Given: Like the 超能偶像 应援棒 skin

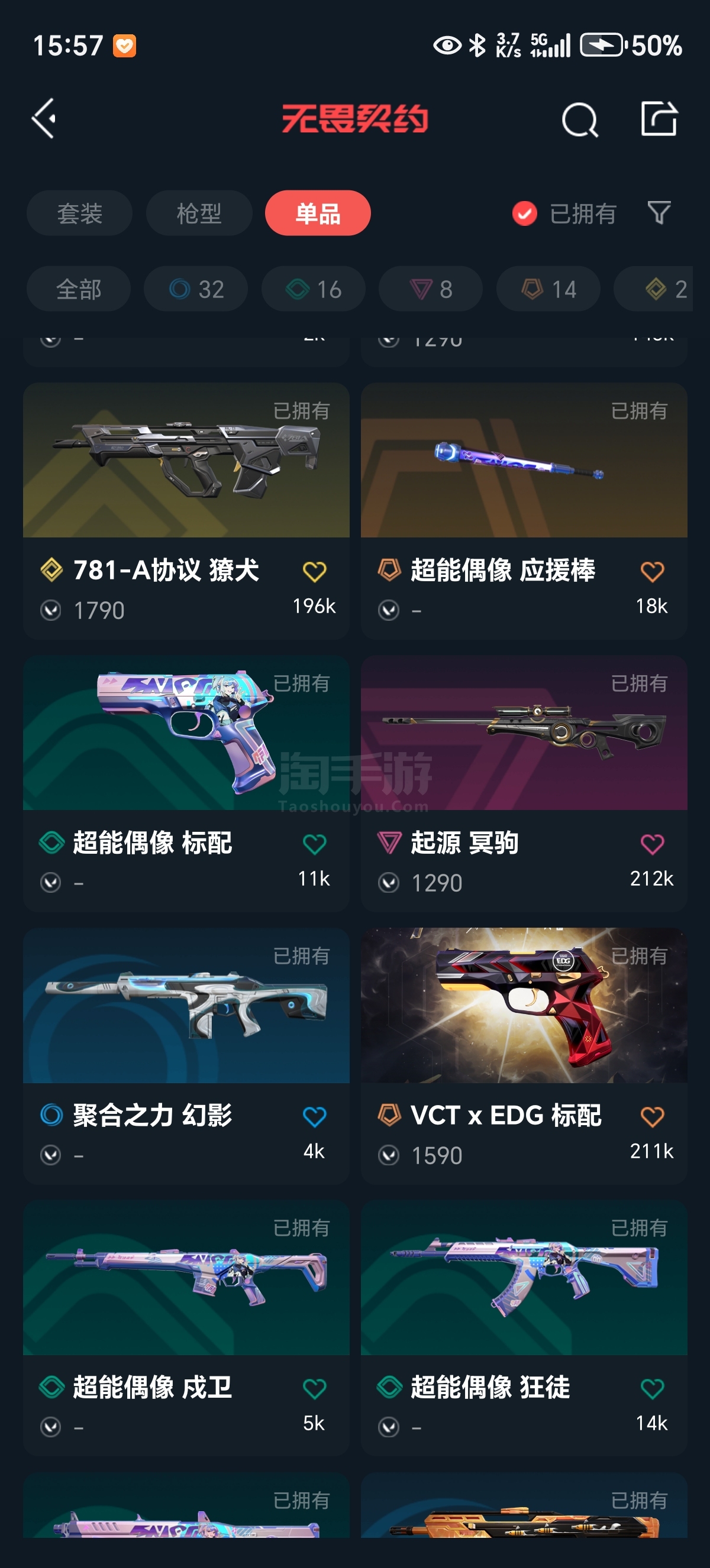Looking at the screenshot, I should click(651, 572).
